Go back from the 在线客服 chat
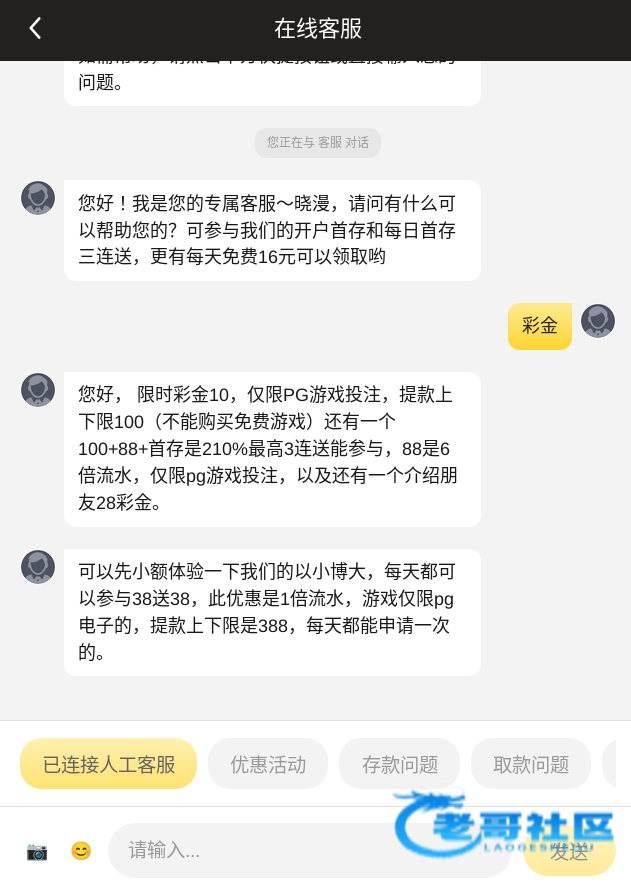Image resolution: width=631 pixels, height=885 pixels. click(x=35, y=28)
